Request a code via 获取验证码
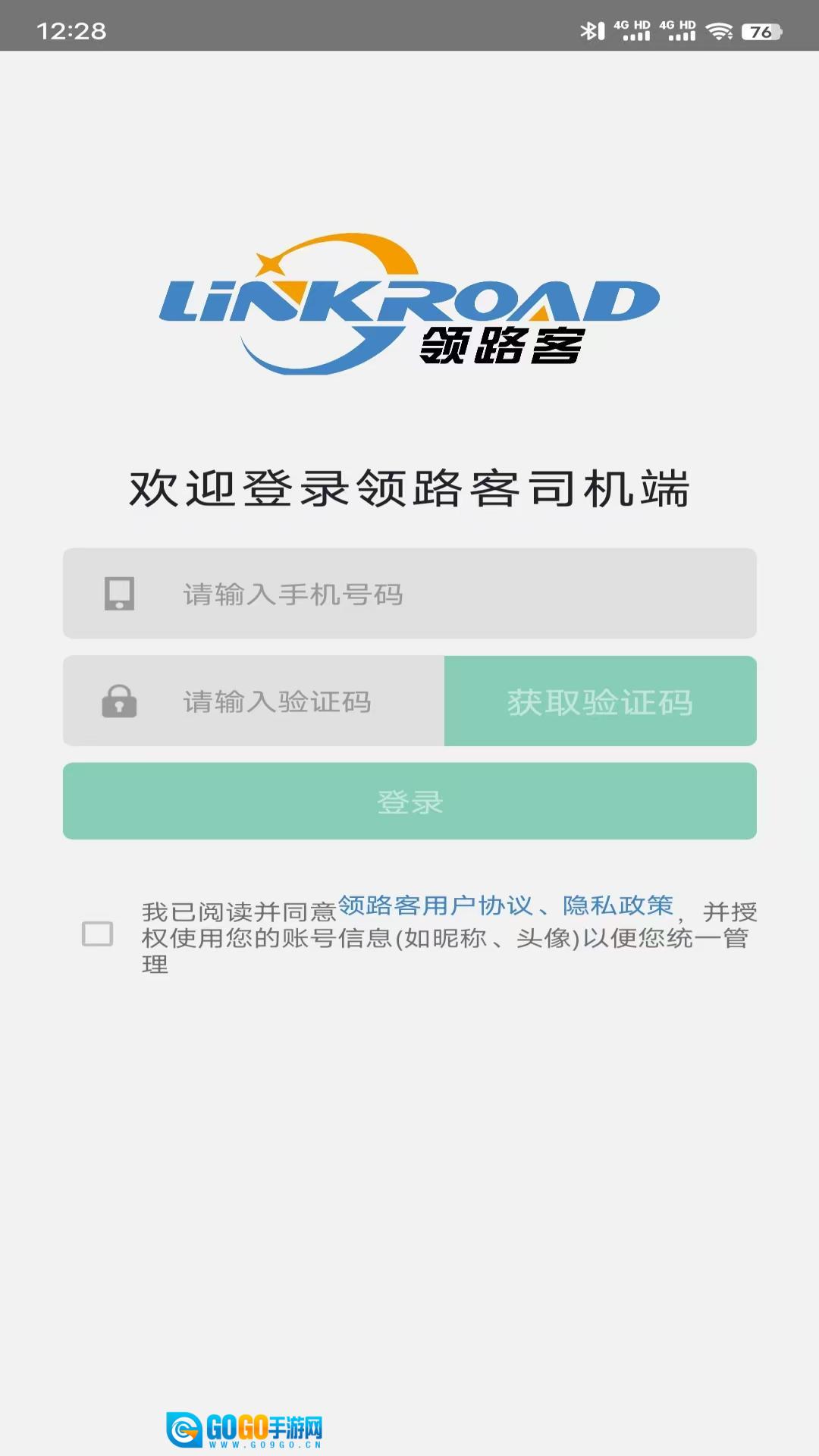The width and height of the screenshot is (819, 1456). tap(600, 701)
